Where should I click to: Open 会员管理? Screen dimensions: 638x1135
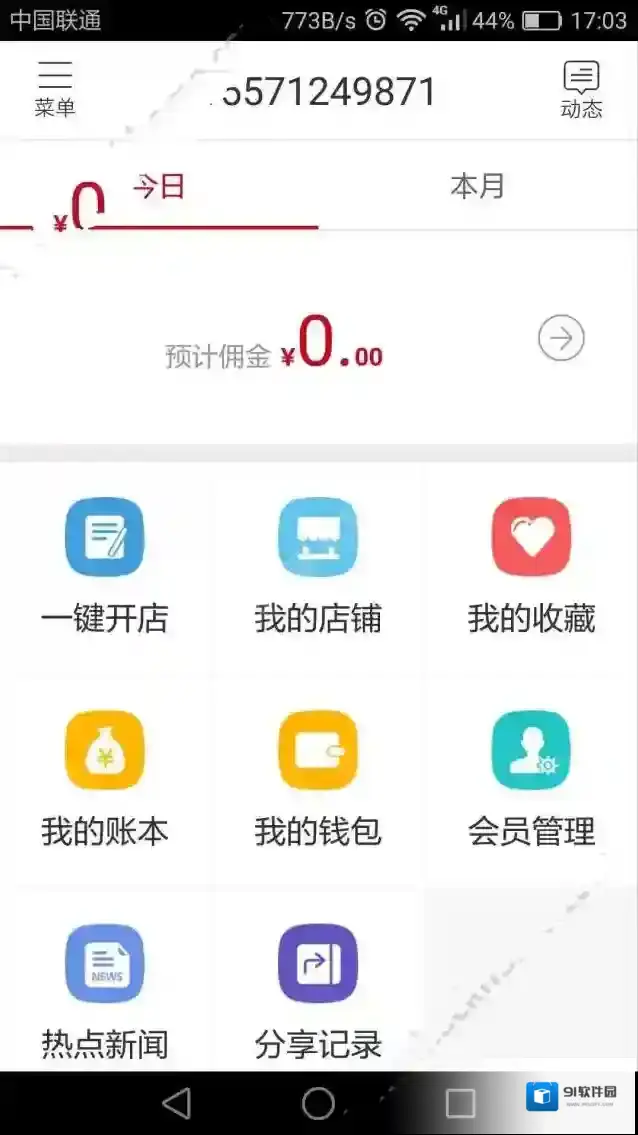tap(531, 778)
